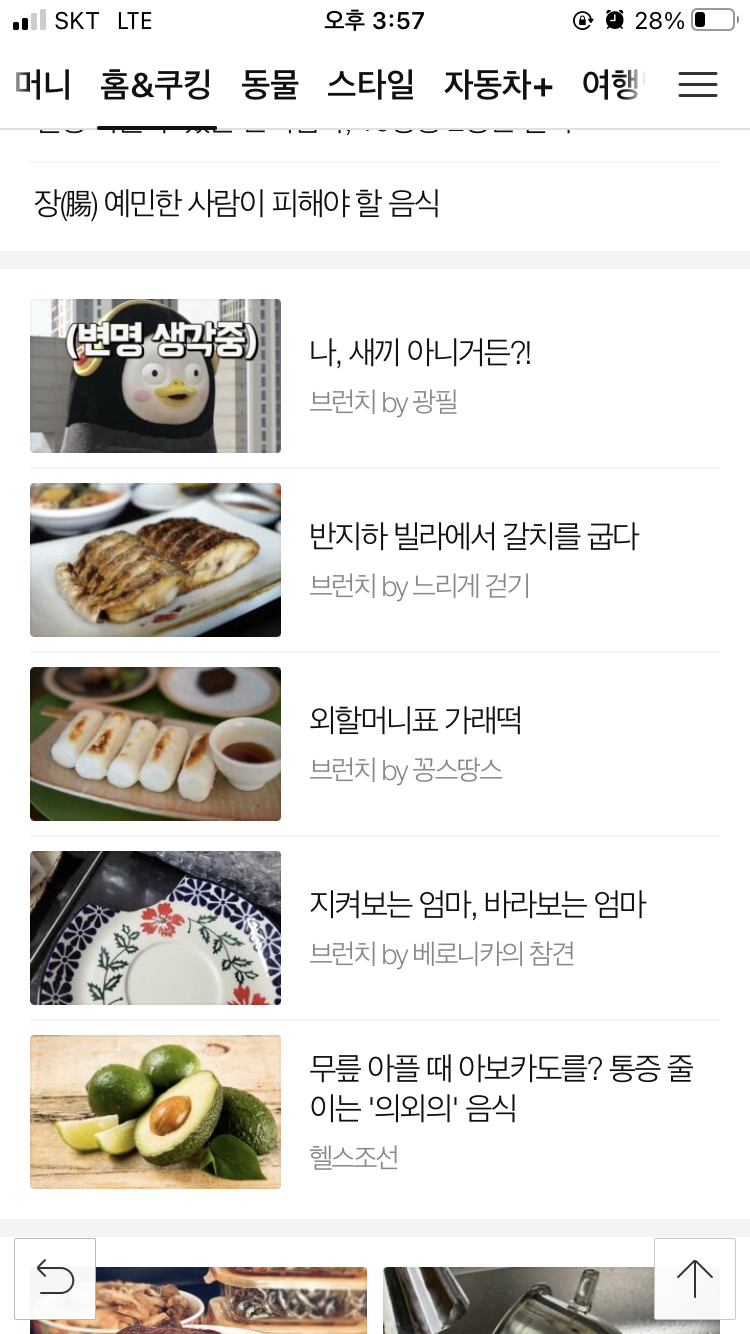Read 반지하 빌라에서 갈치를 굽다
Screen dimensions: 750x1334
474,537
